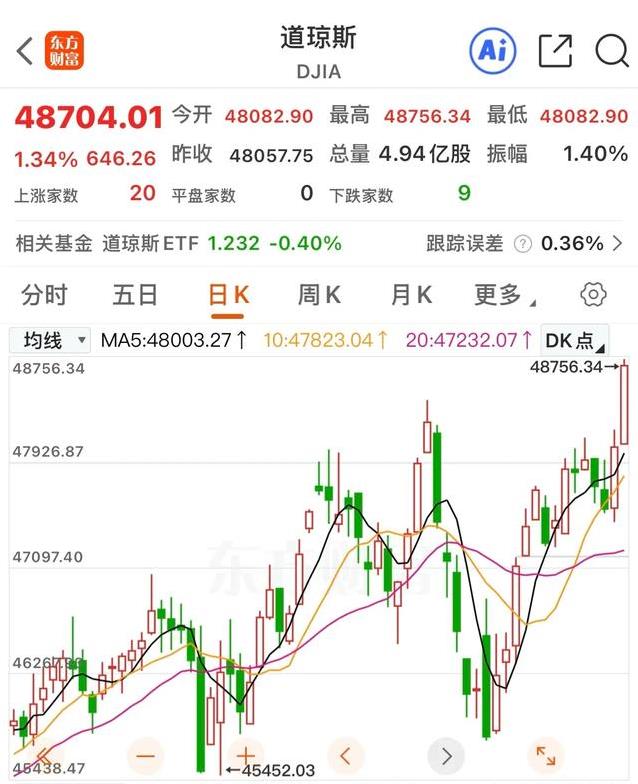Open the Ai assistant
This screenshot has width=638, height=784.
492,50
